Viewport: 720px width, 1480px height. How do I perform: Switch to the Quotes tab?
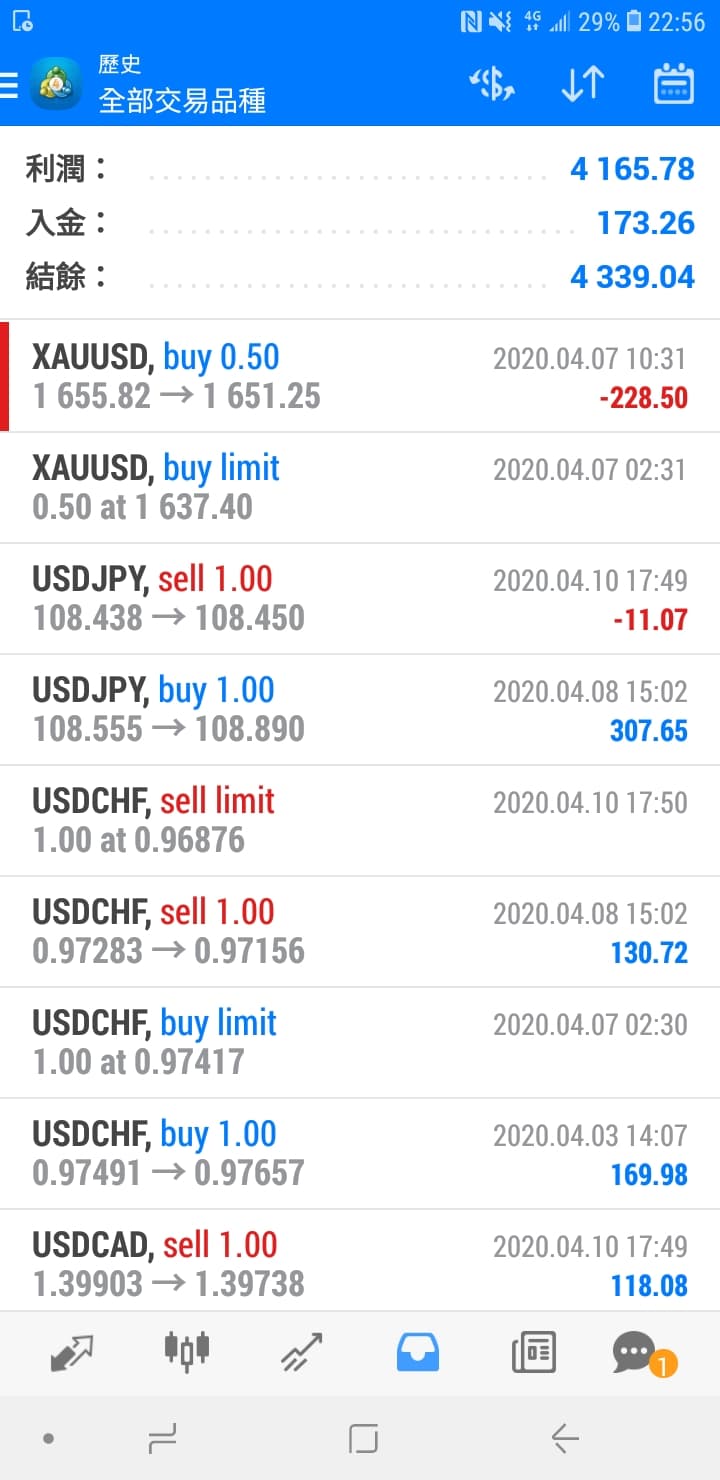72,1352
